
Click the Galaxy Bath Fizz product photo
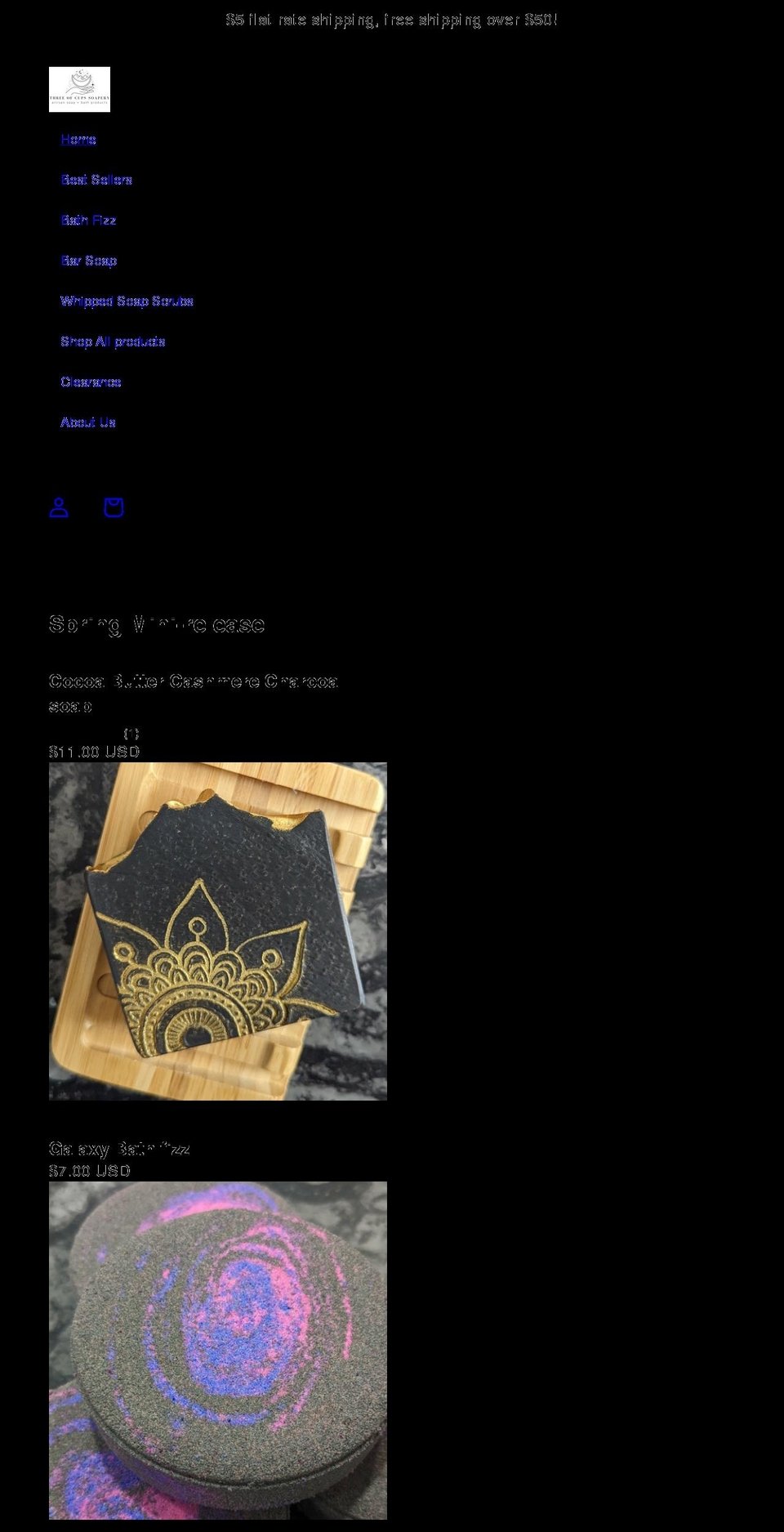(x=217, y=1356)
